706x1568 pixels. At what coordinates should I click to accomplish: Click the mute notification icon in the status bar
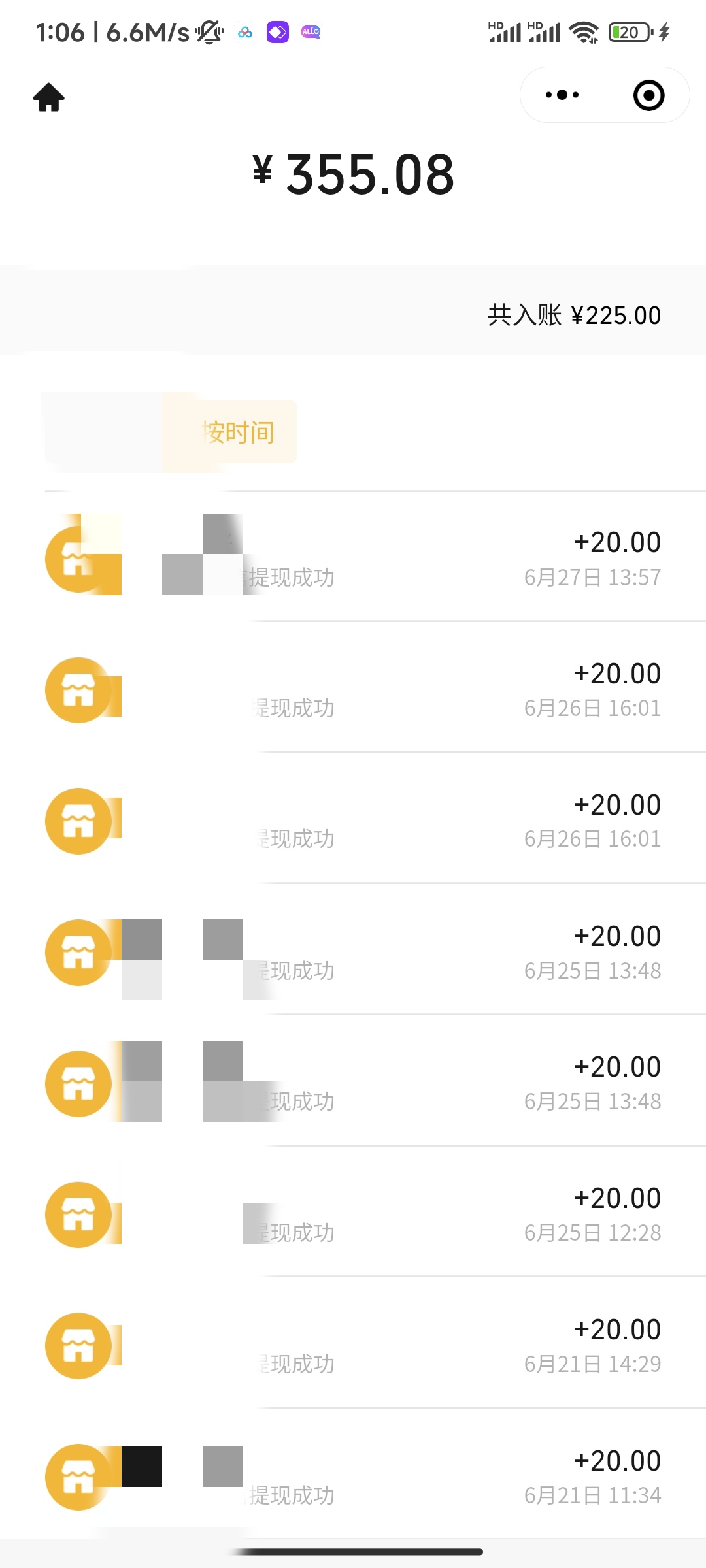click(207, 31)
